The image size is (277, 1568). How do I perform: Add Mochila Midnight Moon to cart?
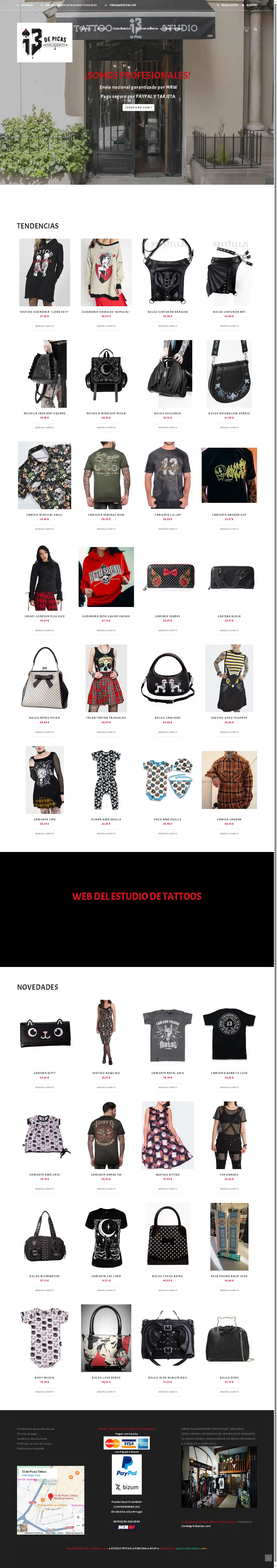tap(106, 427)
